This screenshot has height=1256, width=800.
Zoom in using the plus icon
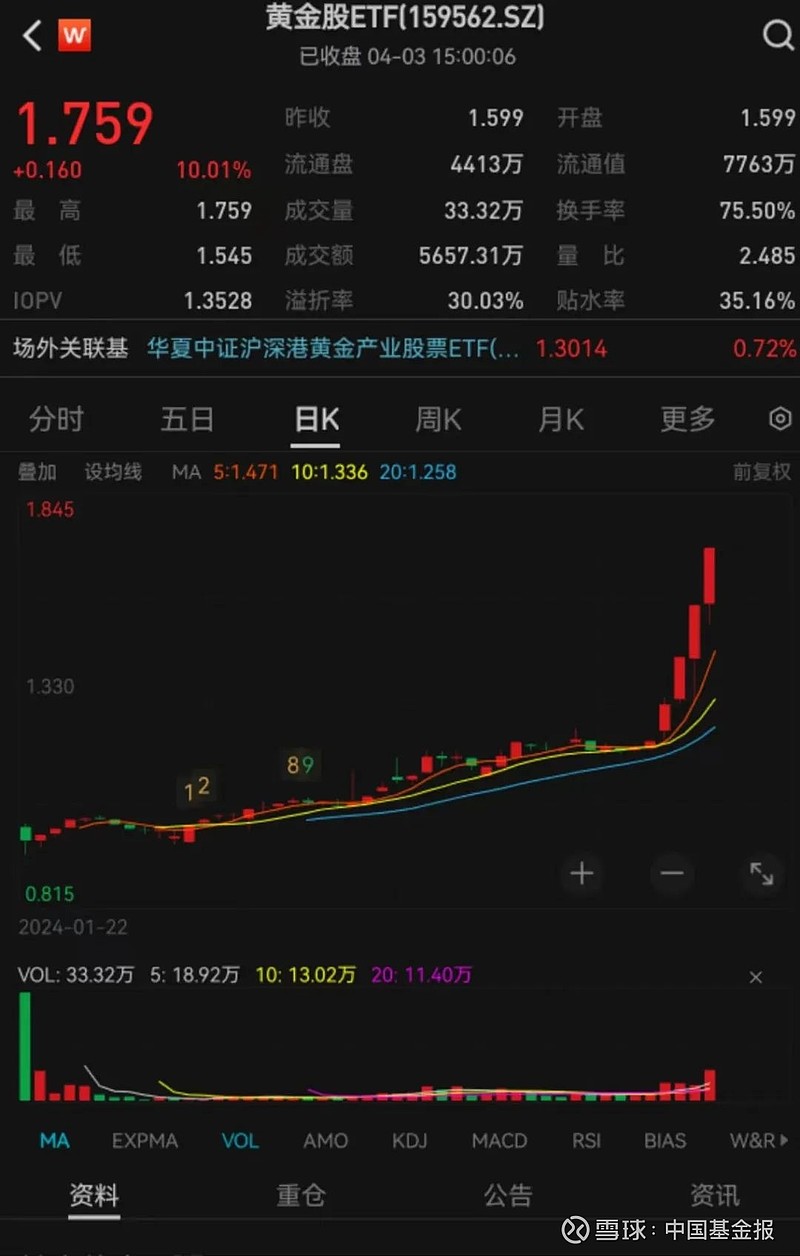(581, 873)
